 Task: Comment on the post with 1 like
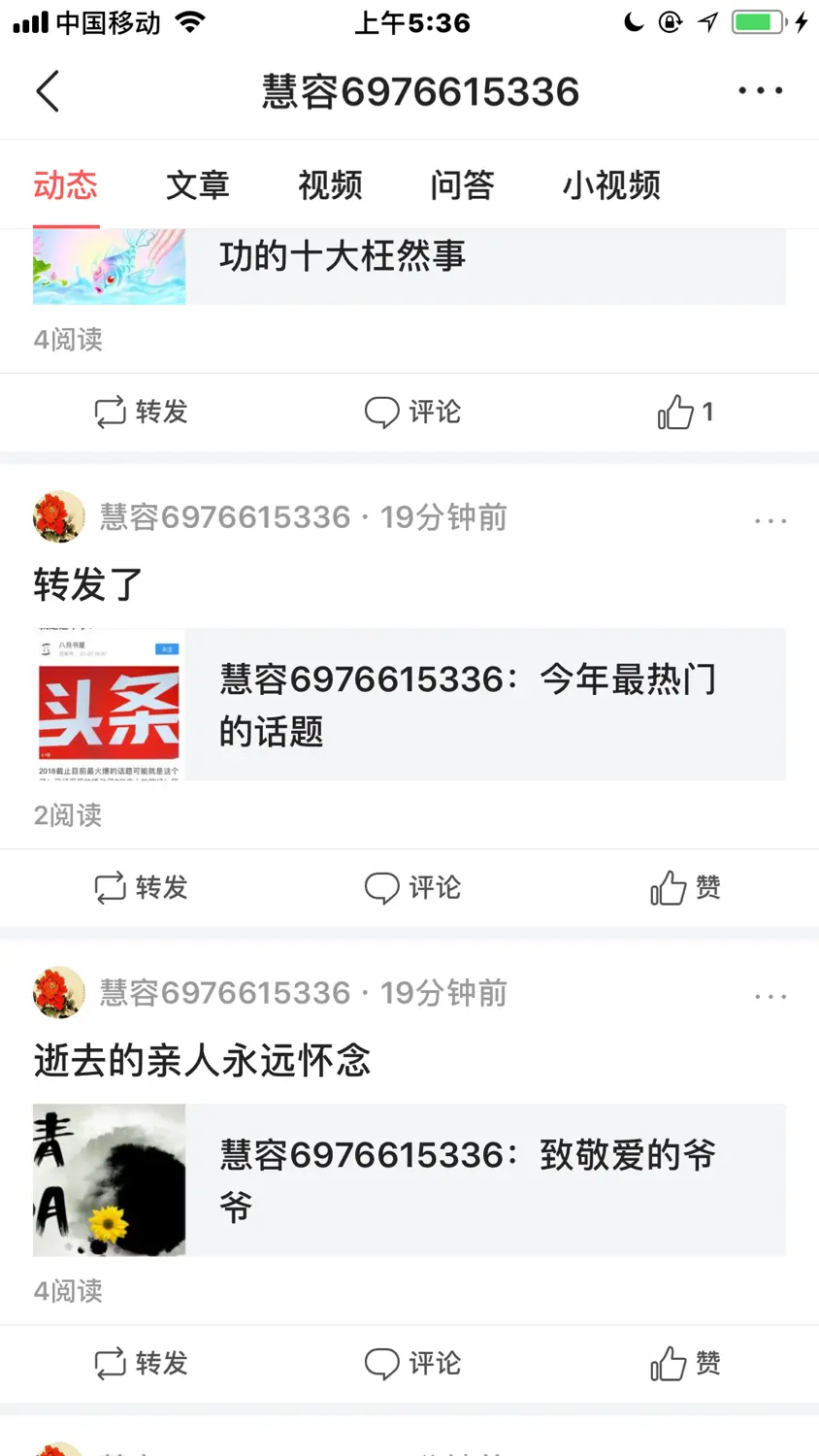pos(412,413)
